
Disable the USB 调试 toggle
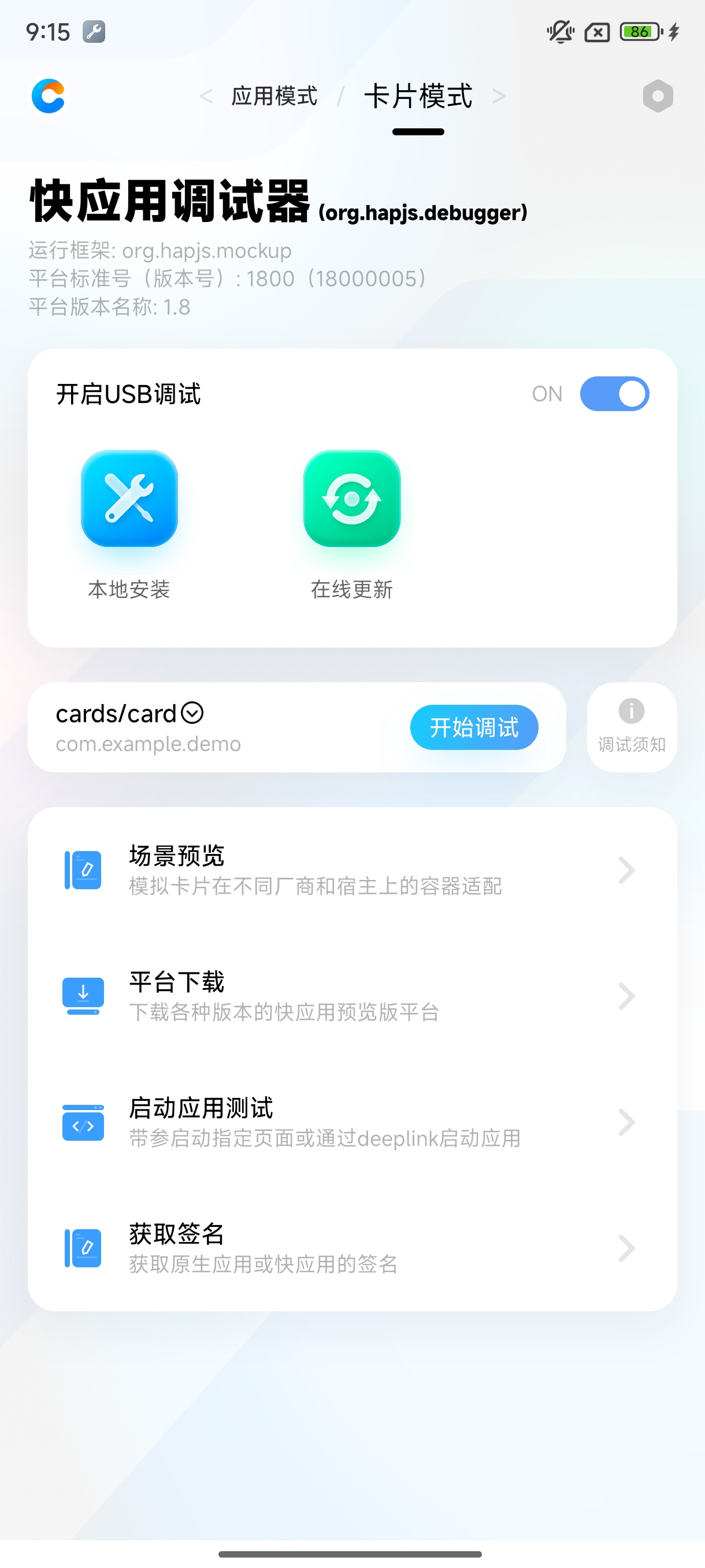615,393
